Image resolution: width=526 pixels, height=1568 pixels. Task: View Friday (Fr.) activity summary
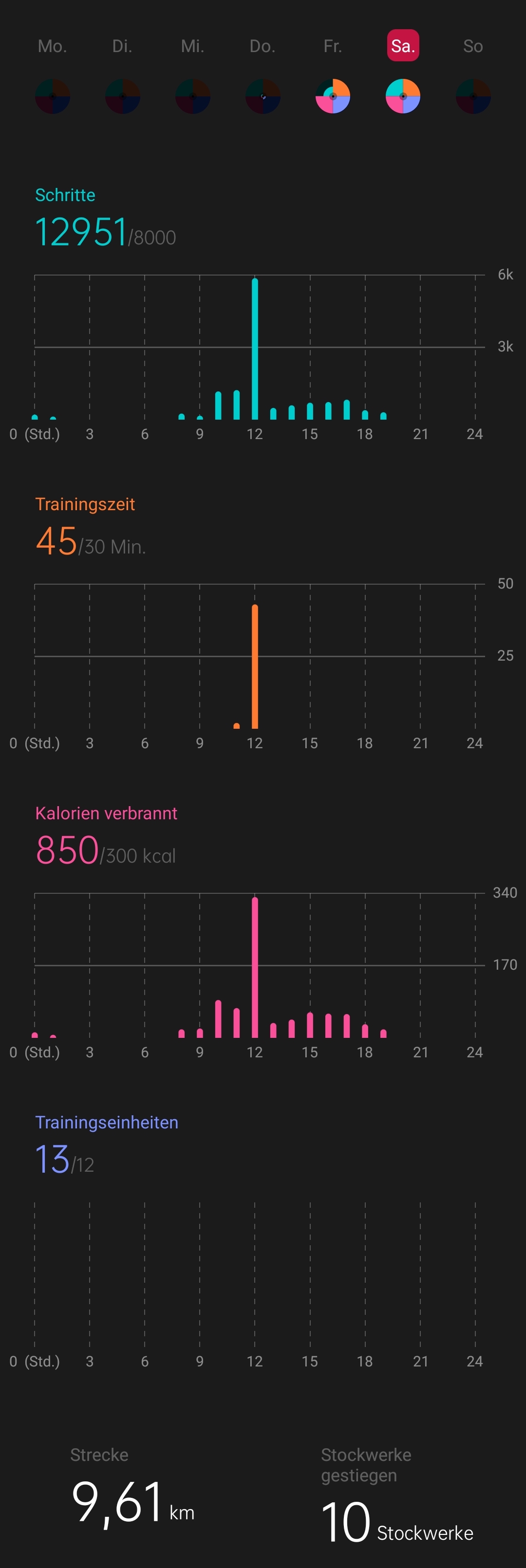point(332,46)
